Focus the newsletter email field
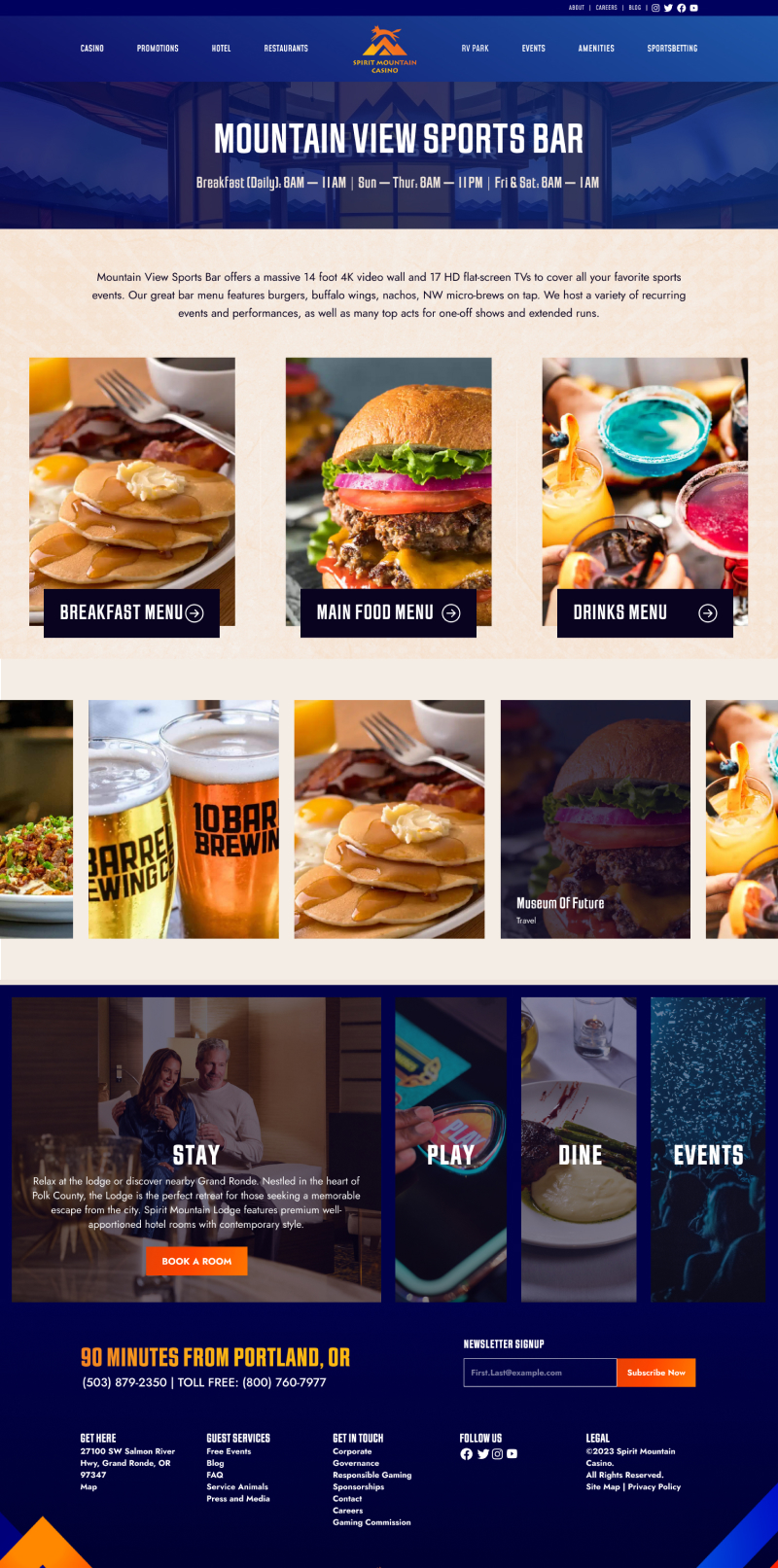Screen dimensions: 778x1568 540,1373
